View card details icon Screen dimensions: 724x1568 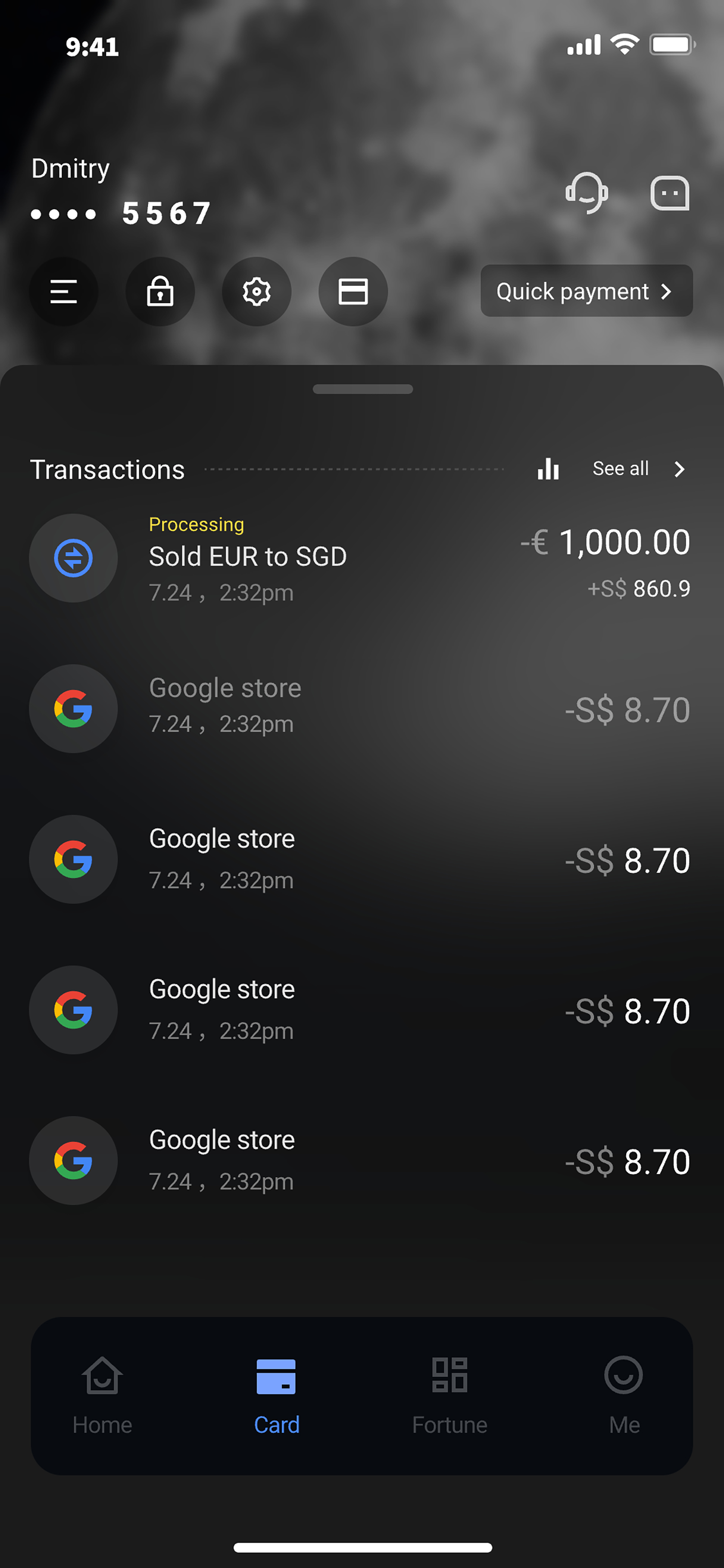pyautogui.click(x=353, y=292)
